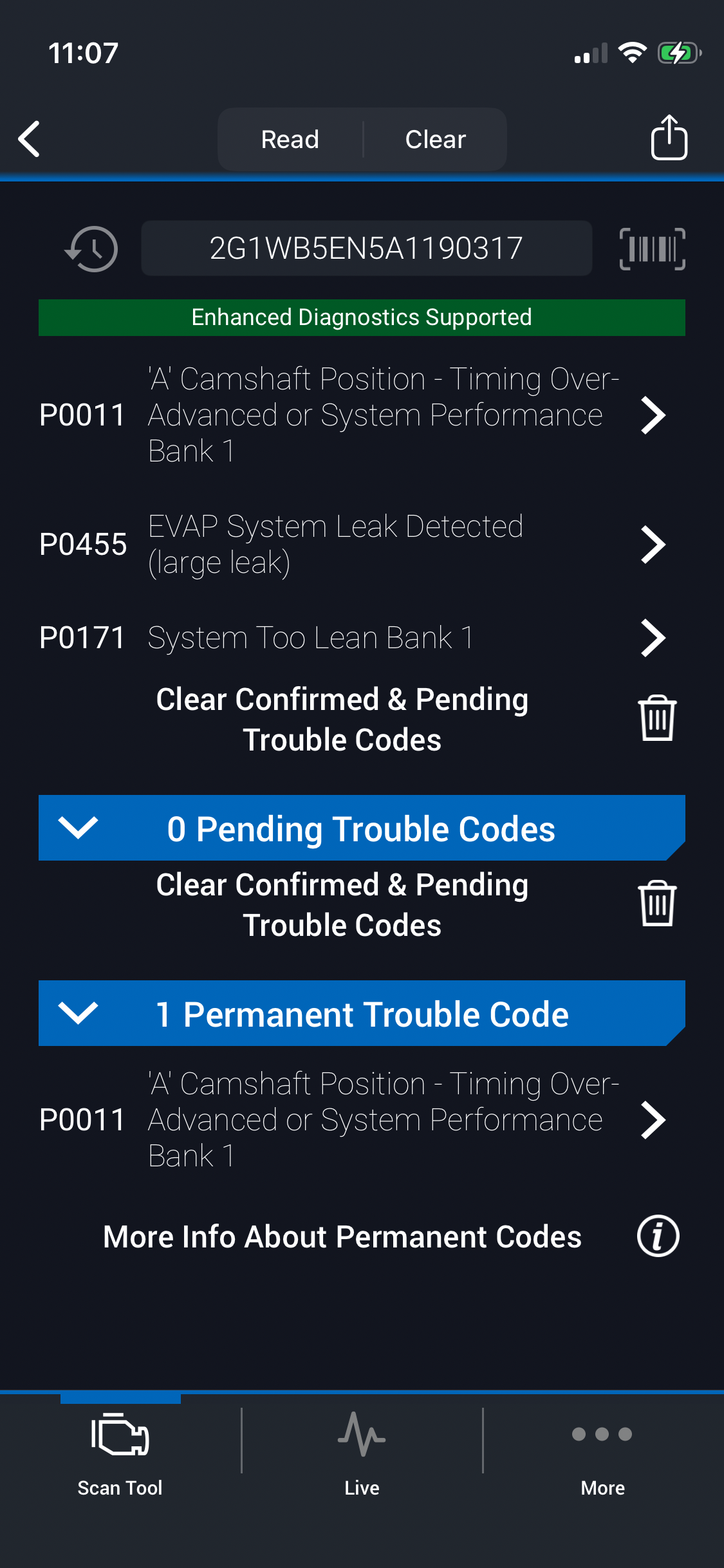Tap the VIN number field
The width and height of the screenshot is (724, 1568).
coord(366,248)
